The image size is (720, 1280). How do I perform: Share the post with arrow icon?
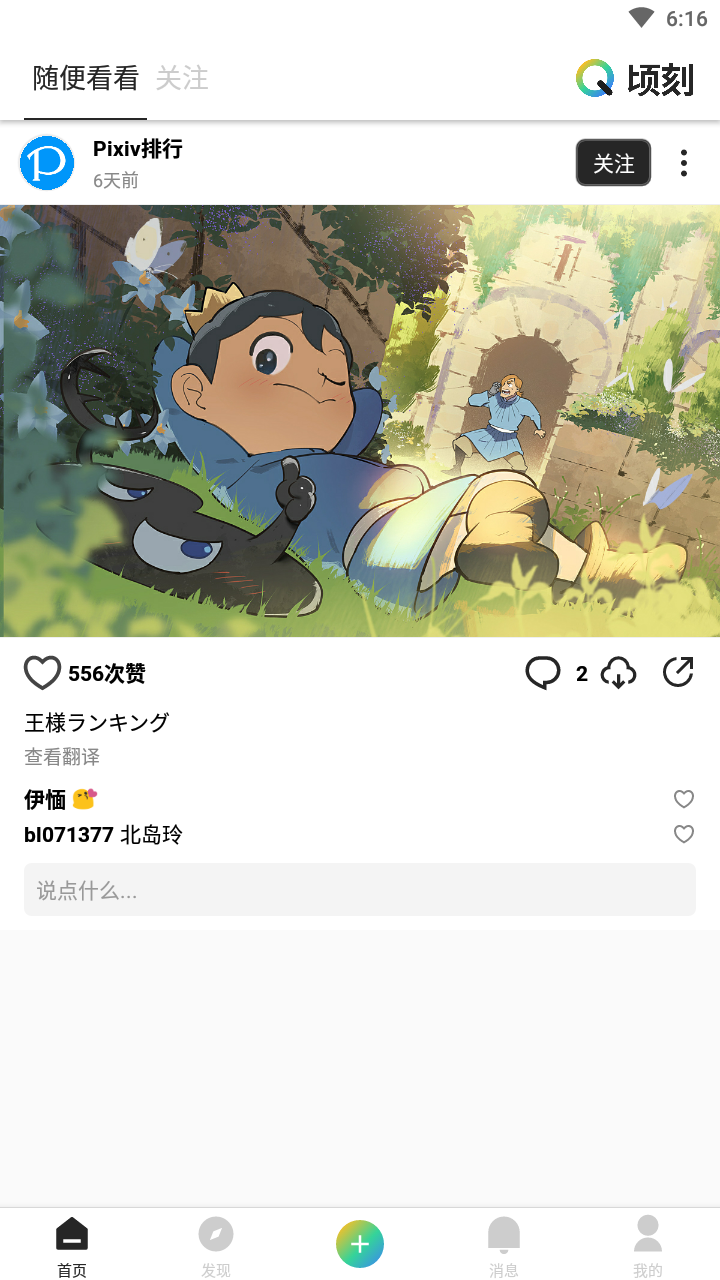pyautogui.click(x=678, y=673)
